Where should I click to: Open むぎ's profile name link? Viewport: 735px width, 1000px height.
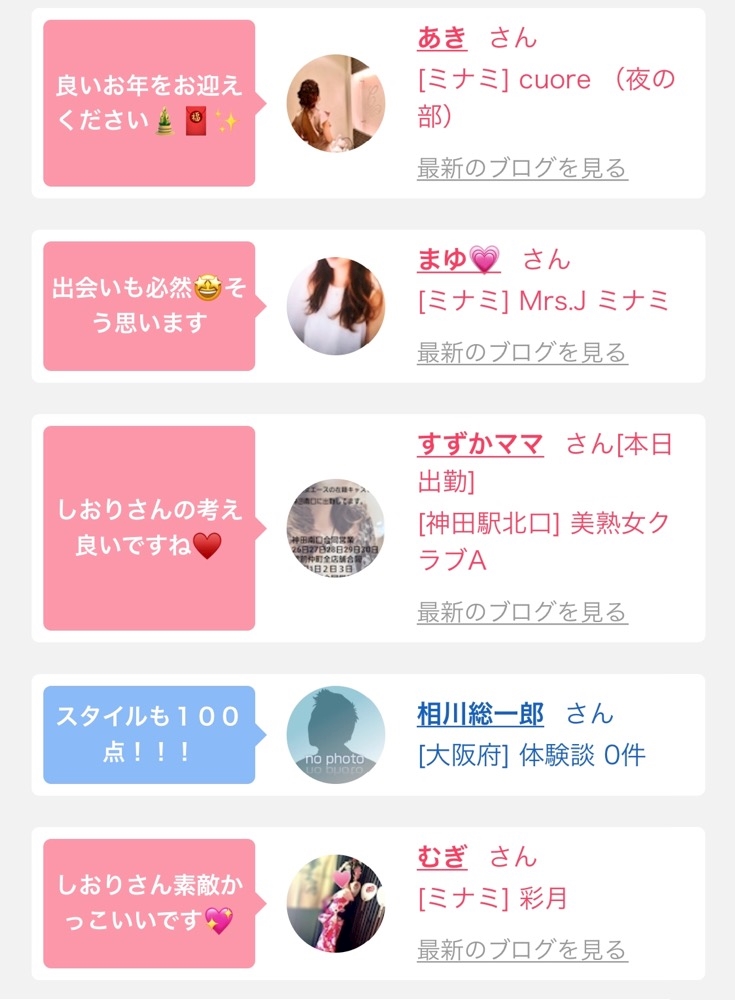pyautogui.click(x=442, y=857)
